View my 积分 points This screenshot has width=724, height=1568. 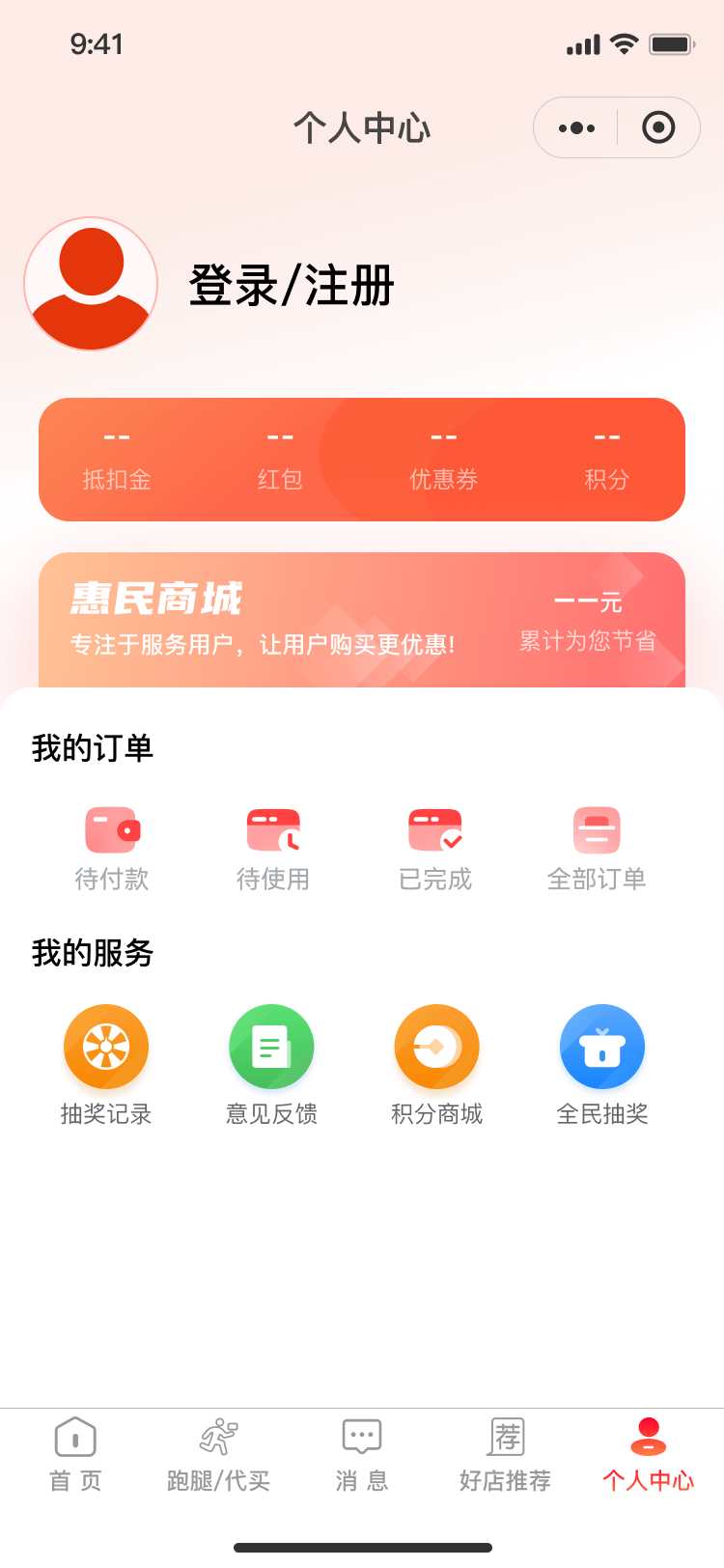tap(606, 461)
